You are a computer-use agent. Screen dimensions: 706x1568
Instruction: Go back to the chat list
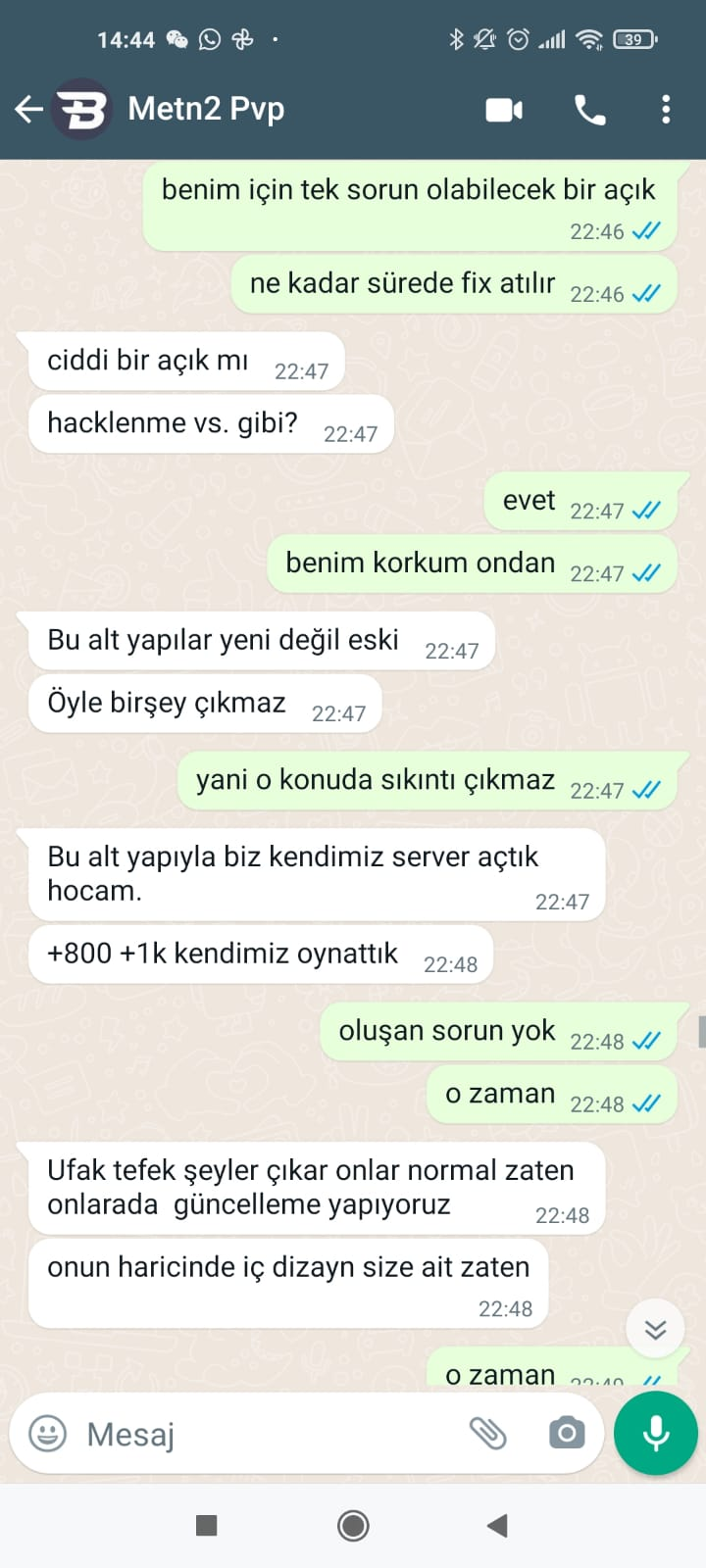click(x=28, y=109)
